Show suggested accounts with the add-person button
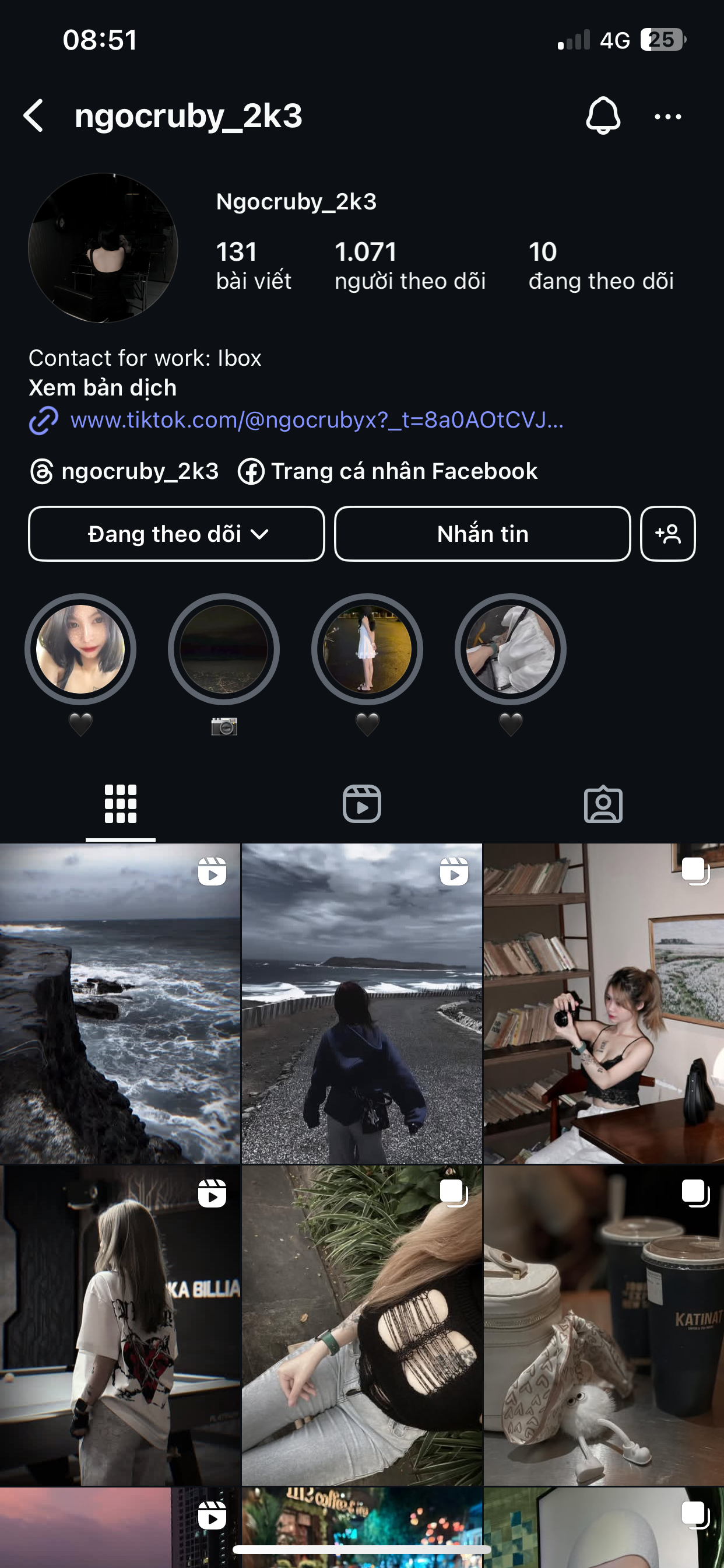This screenshot has height=1568, width=724. point(667,534)
